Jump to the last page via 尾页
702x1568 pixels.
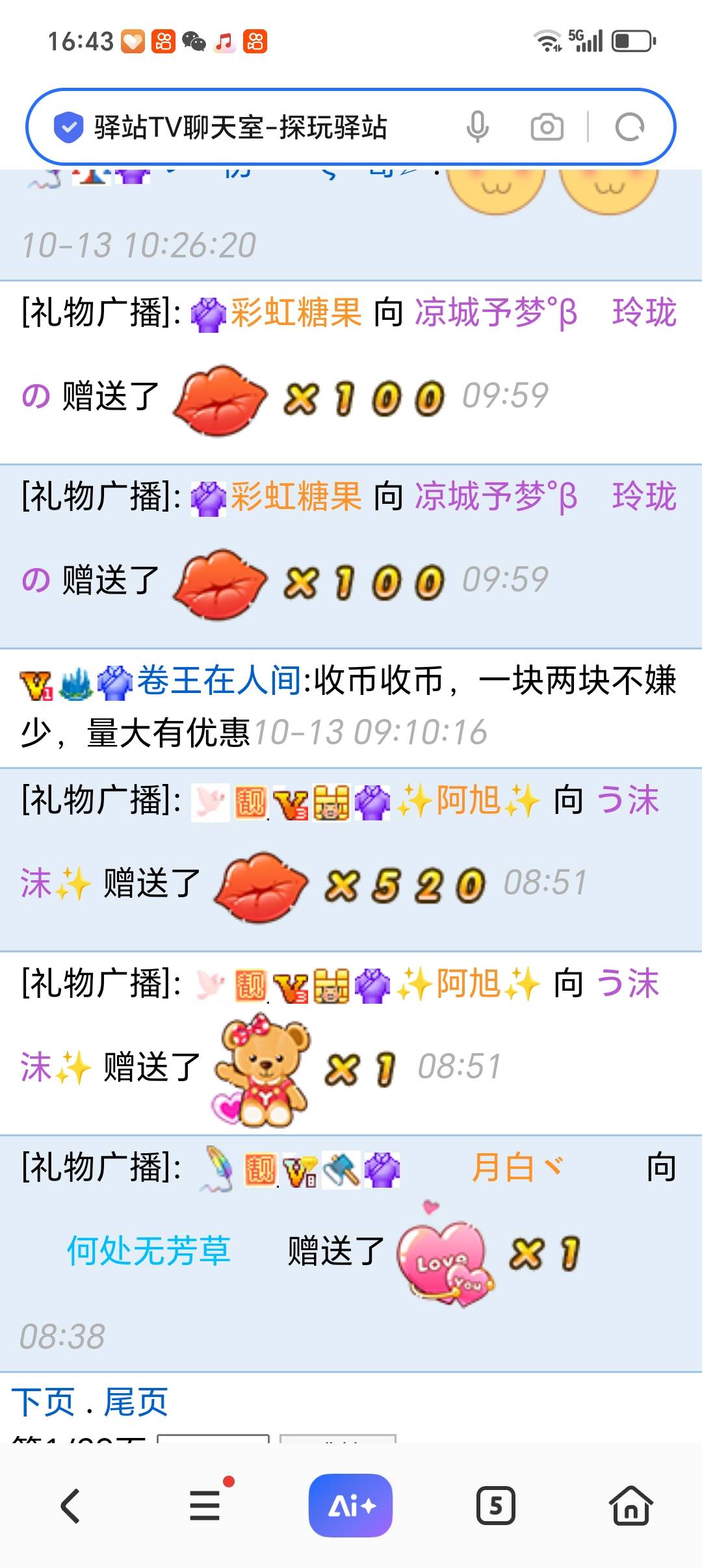(x=136, y=1402)
